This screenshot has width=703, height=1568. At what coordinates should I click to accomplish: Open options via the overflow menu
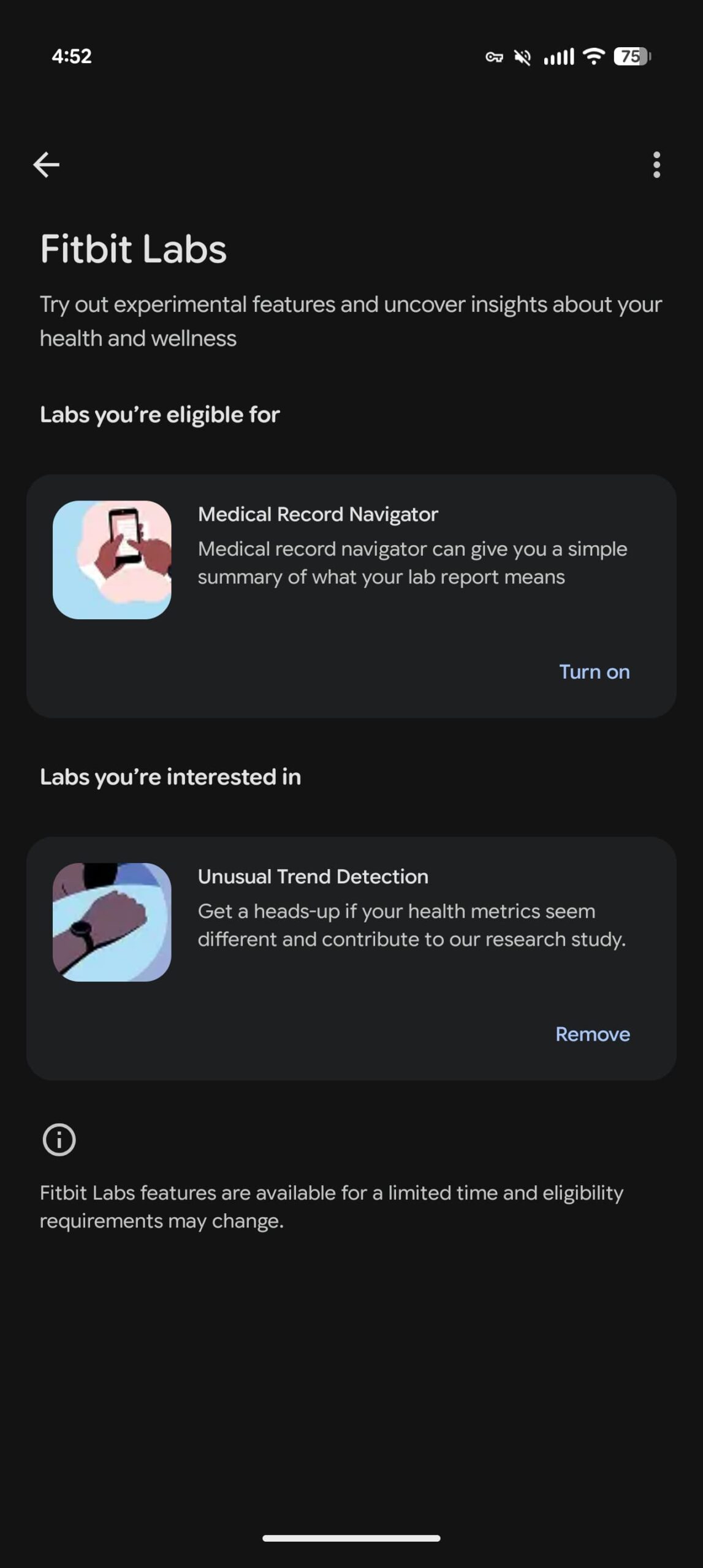pyautogui.click(x=656, y=164)
